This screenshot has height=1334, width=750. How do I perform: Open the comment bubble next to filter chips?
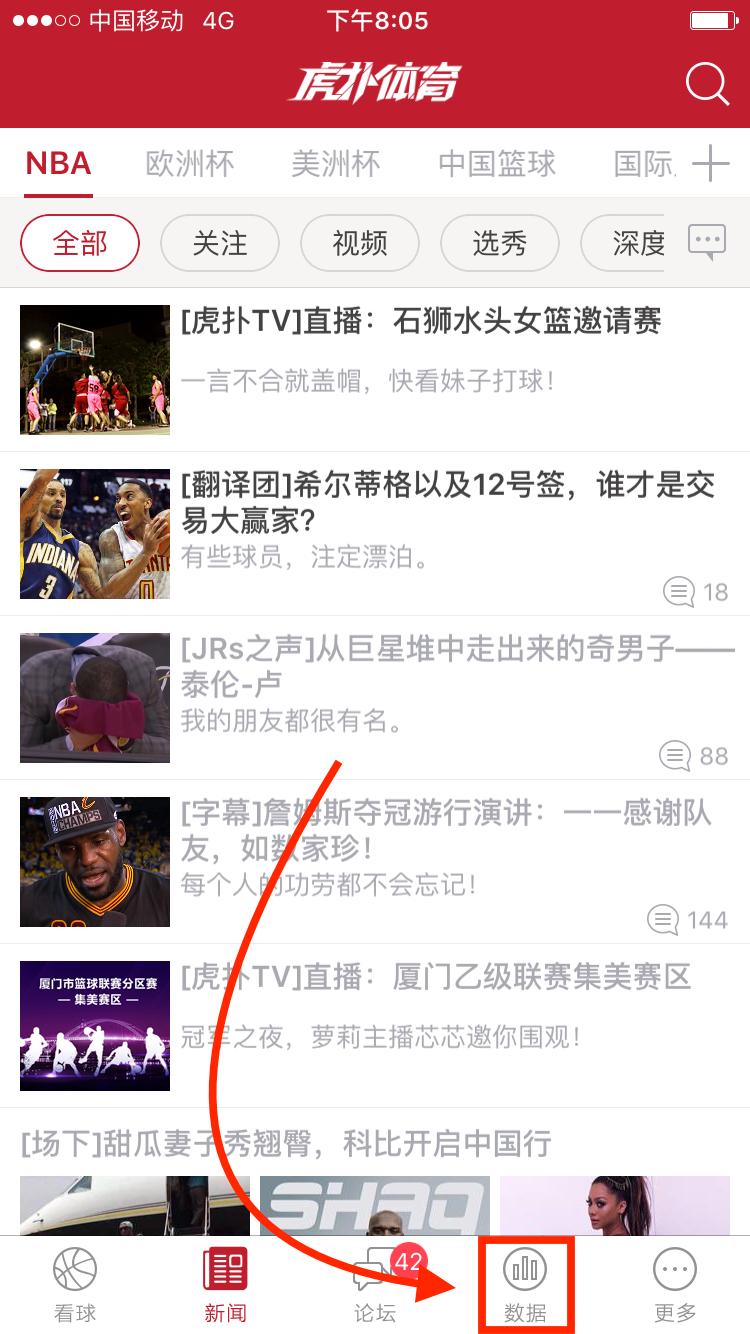pos(707,241)
